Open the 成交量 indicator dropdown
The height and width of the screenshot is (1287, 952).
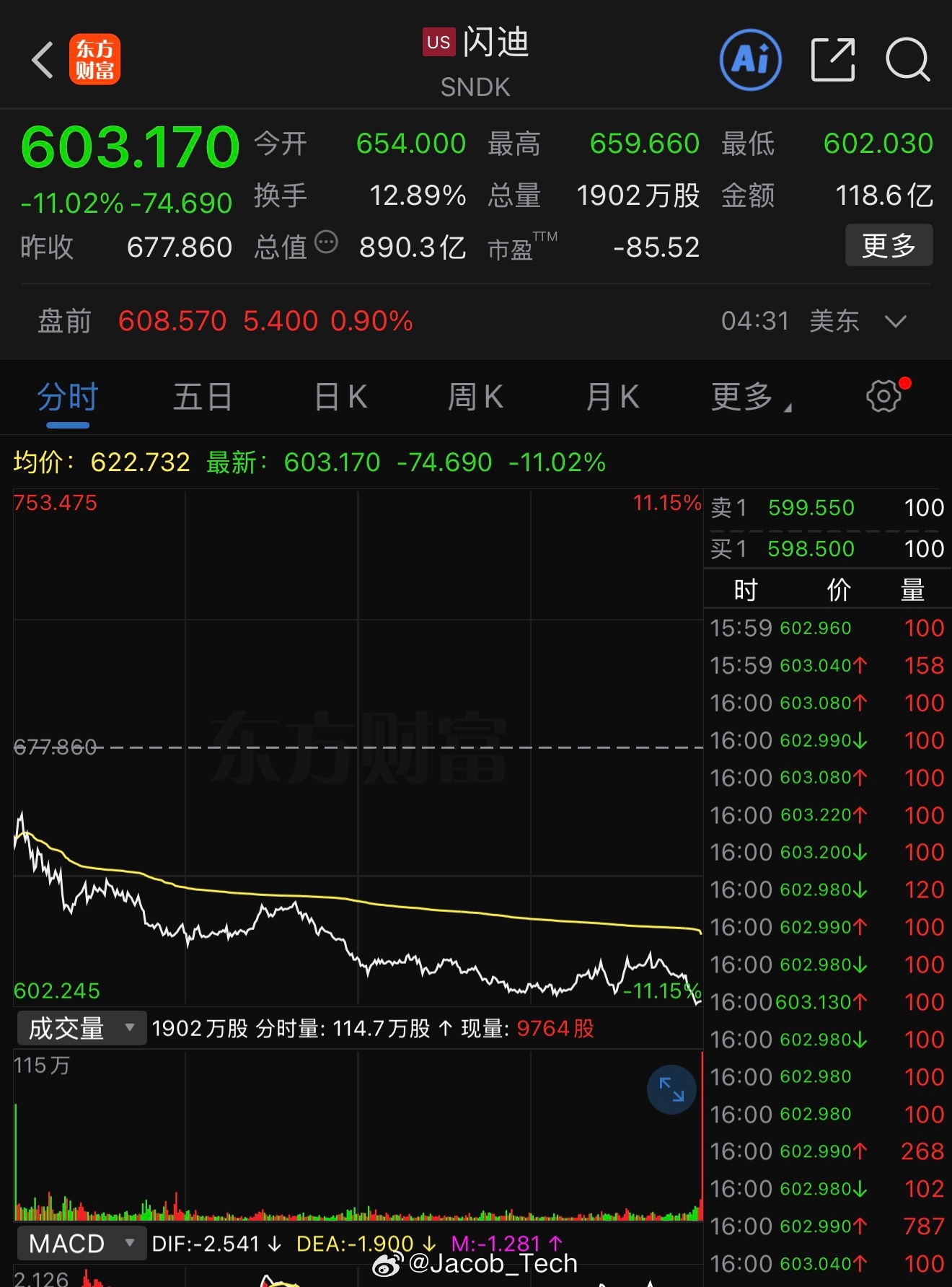click(x=80, y=1027)
